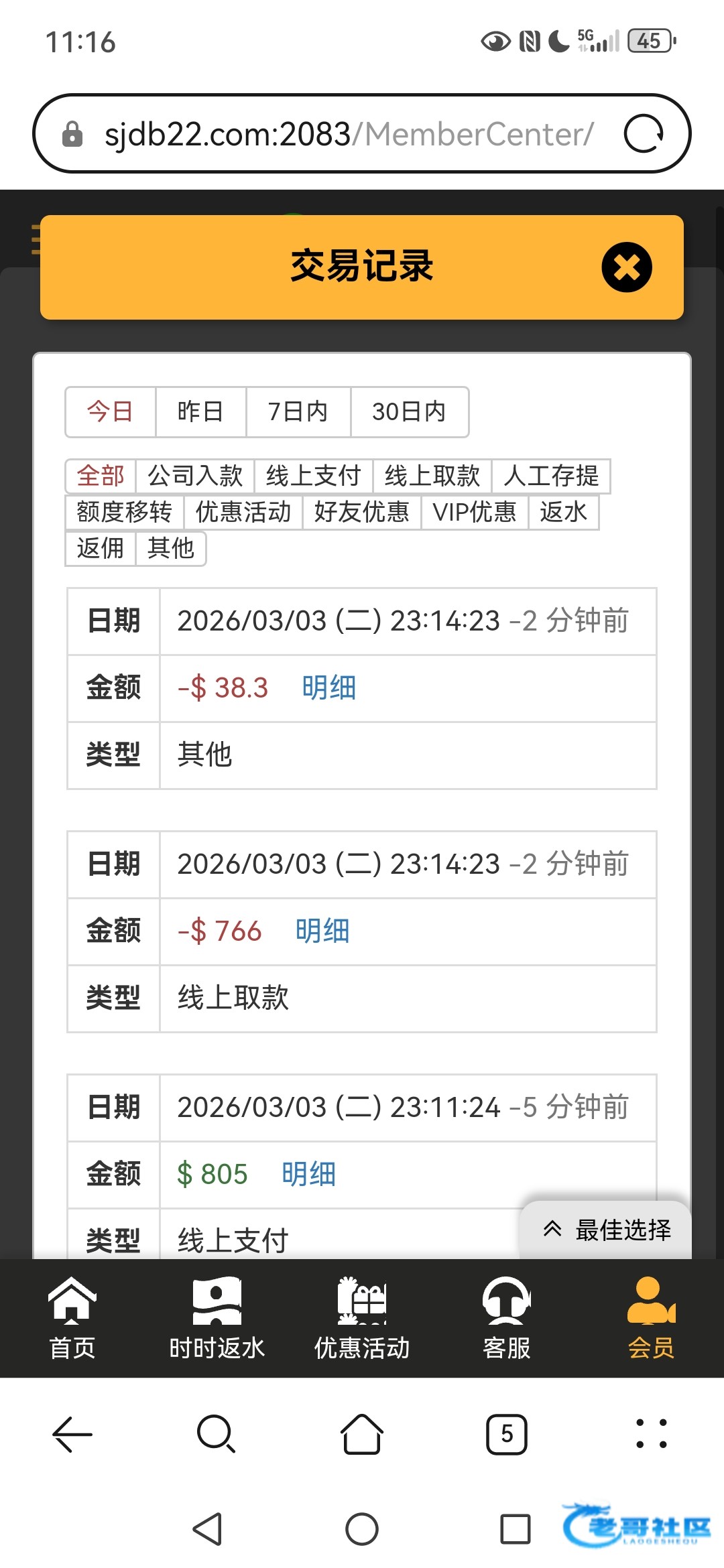This screenshot has height=1568, width=724.
Task: Open 明细 for the -$ 766 withdrawal
Action: [x=322, y=931]
